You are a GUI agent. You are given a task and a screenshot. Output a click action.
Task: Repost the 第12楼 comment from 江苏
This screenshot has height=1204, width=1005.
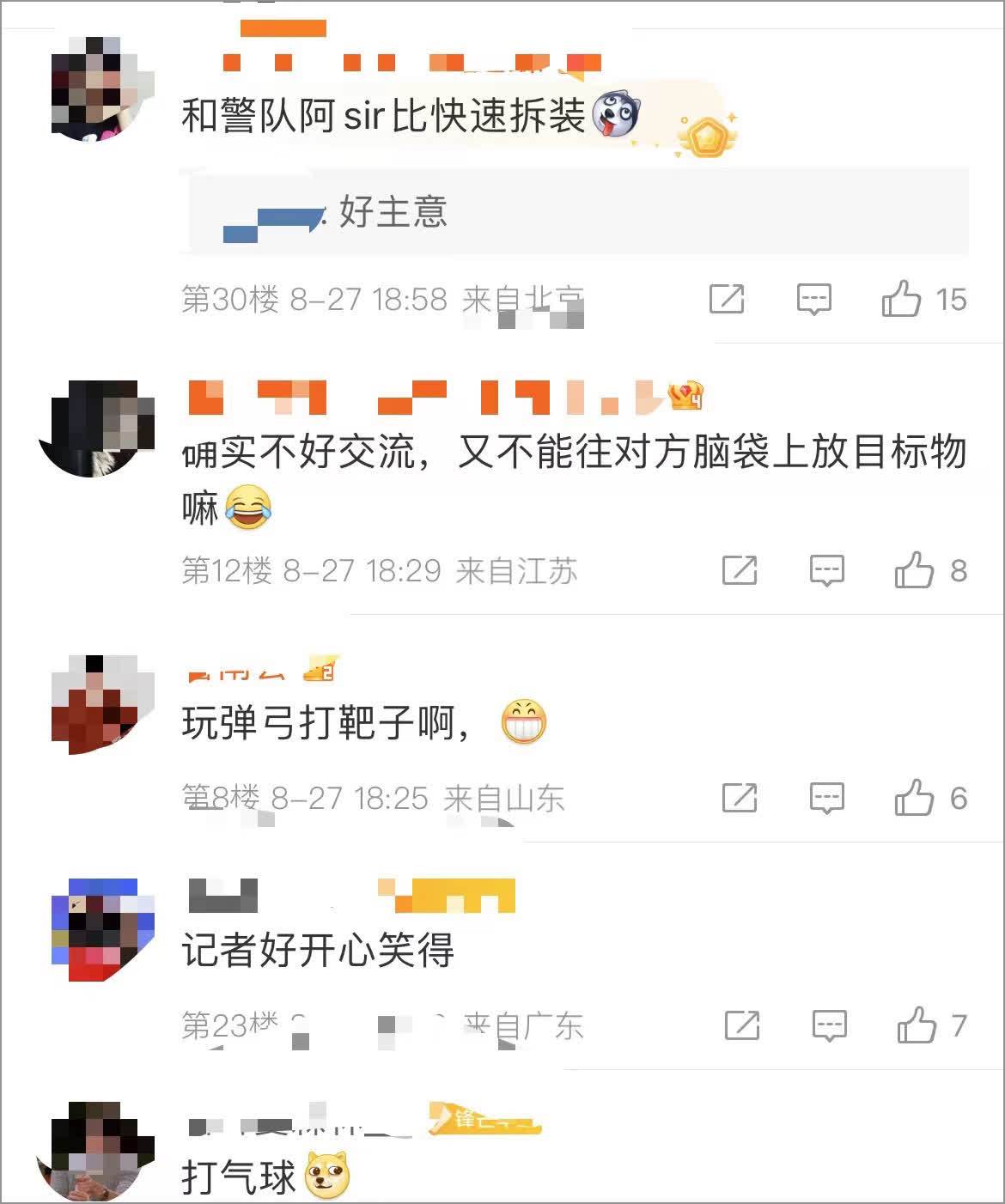coord(740,570)
